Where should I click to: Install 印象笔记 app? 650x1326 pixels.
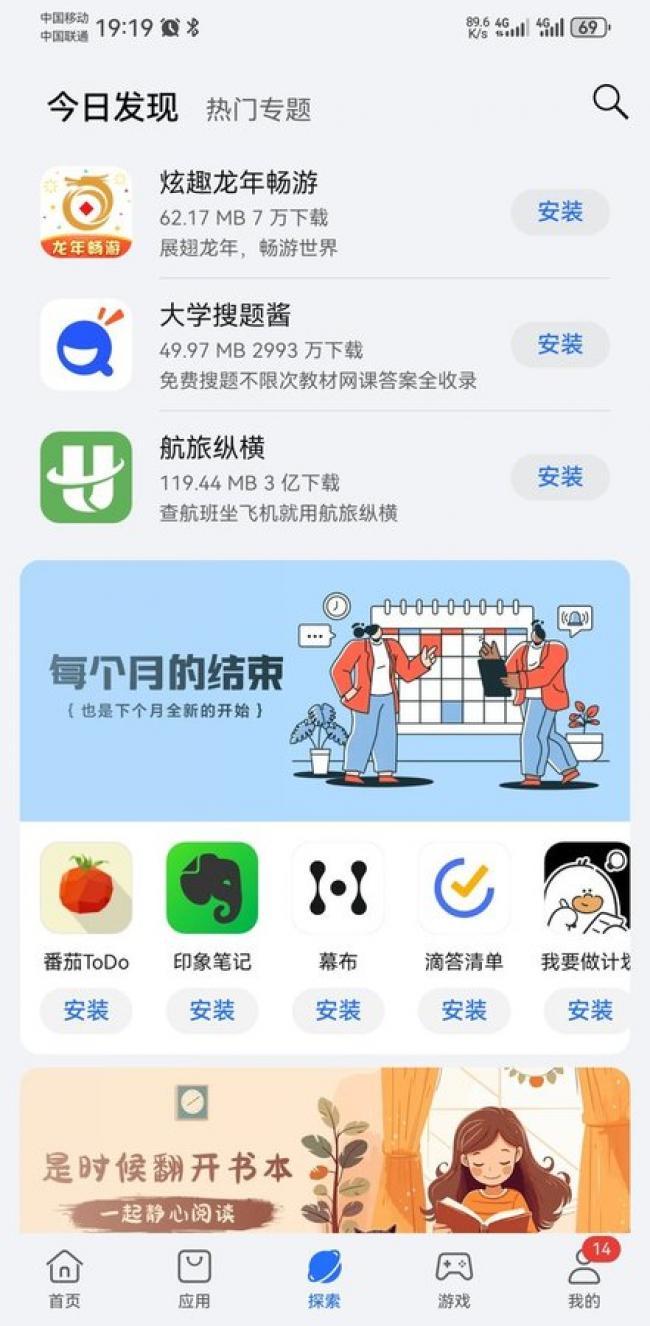[x=212, y=1011]
